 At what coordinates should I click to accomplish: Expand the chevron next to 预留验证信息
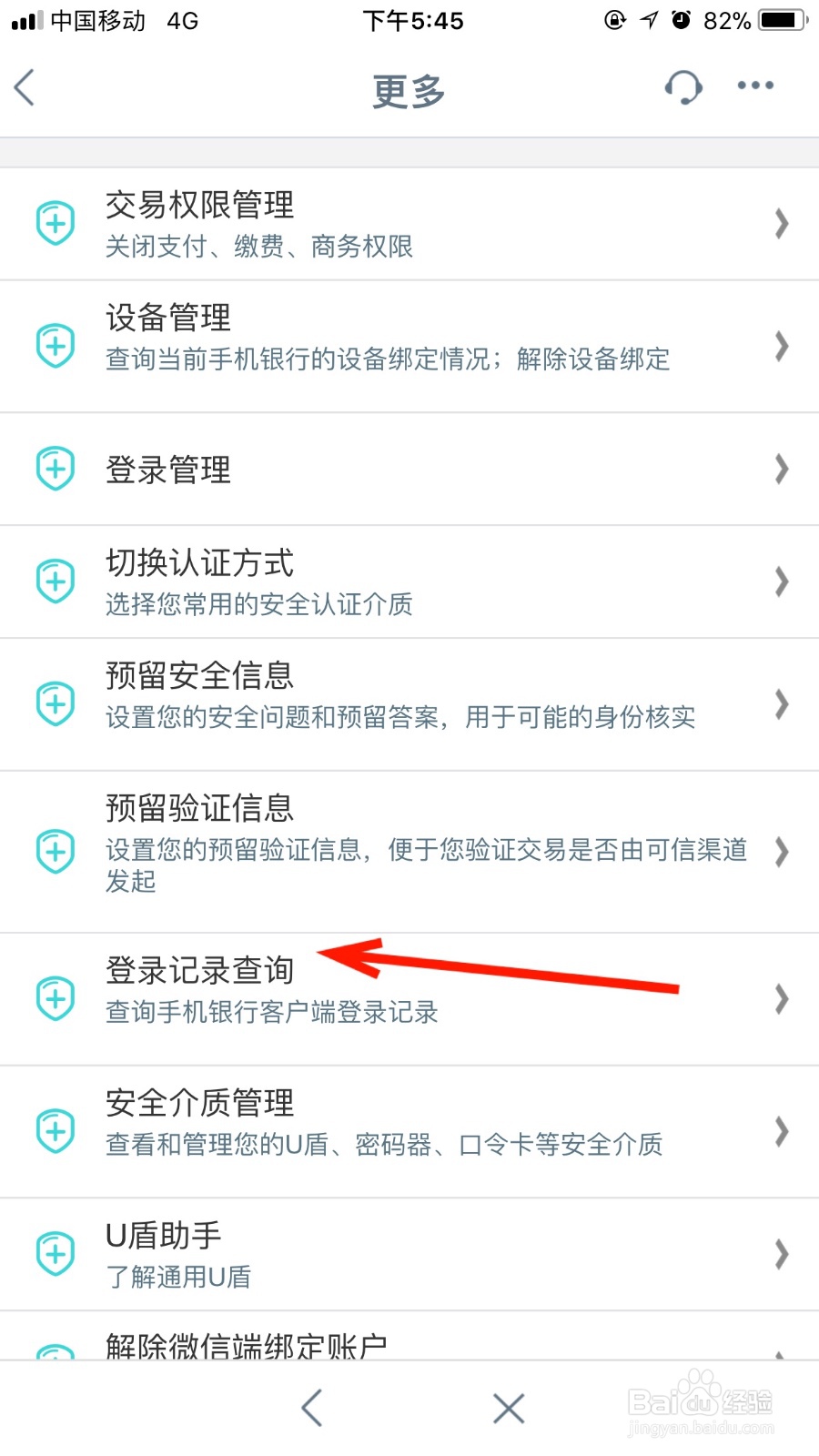pyautogui.click(x=781, y=852)
